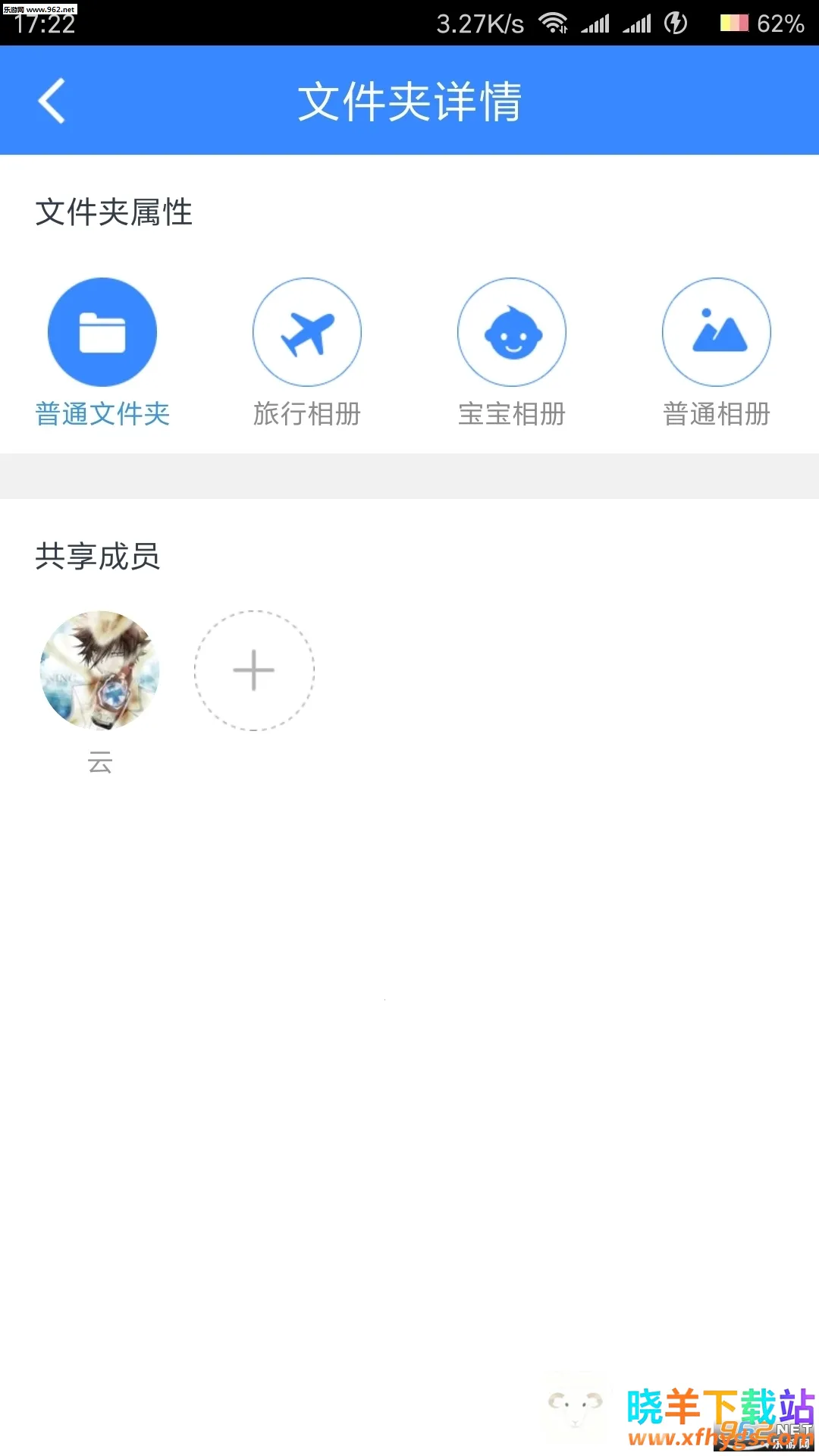This screenshot has width=819, height=1456.
Task: Select 普通文件夹 folder type
Action: [x=102, y=332]
